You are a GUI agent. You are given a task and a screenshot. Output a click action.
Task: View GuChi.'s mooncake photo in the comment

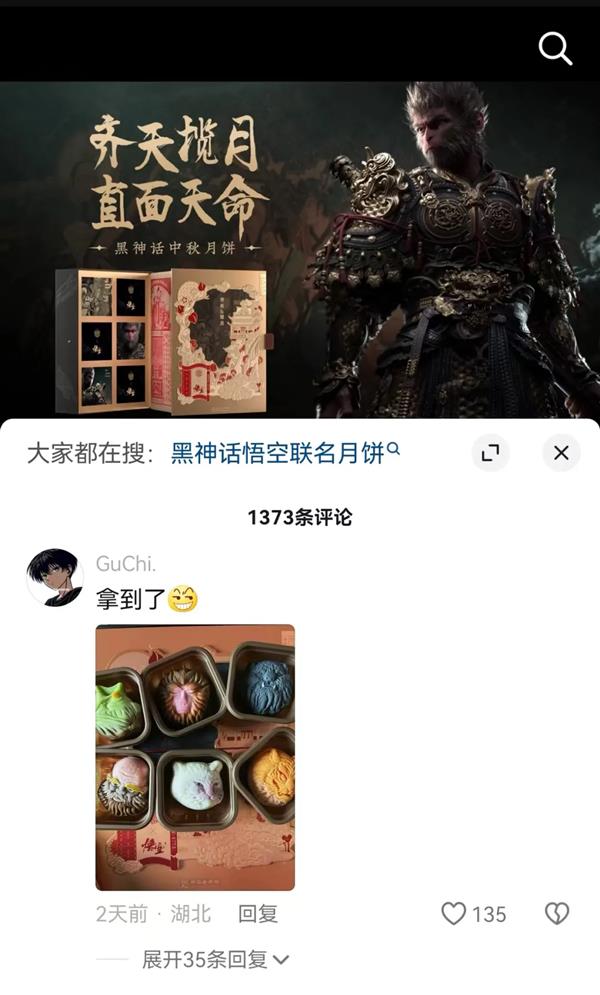pos(195,757)
